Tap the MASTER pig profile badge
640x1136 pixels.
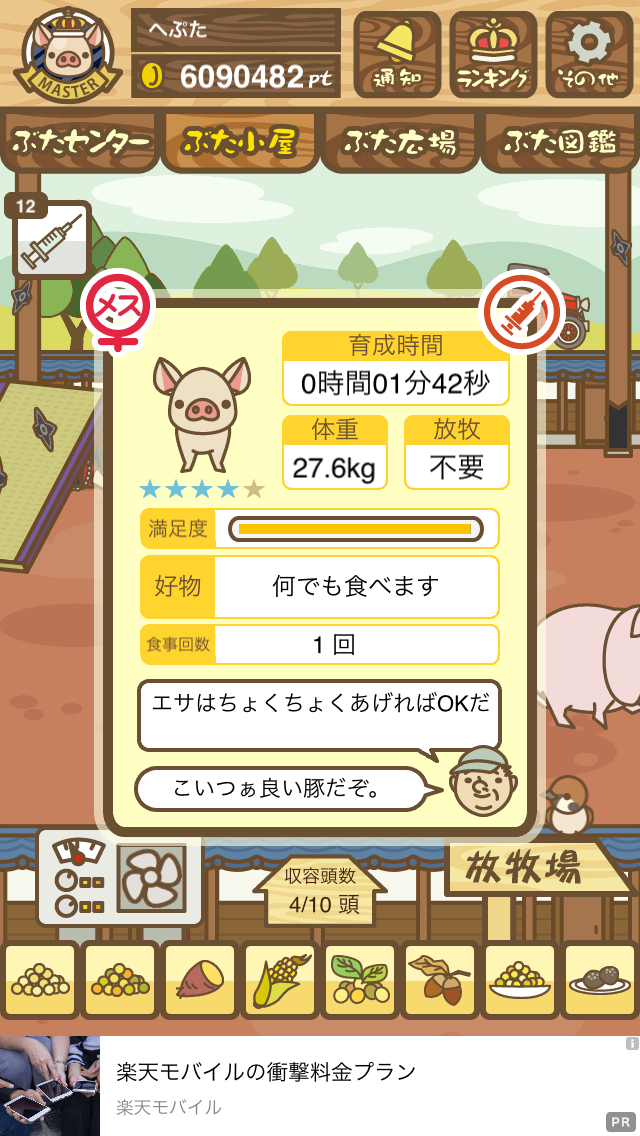coord(67,55)
